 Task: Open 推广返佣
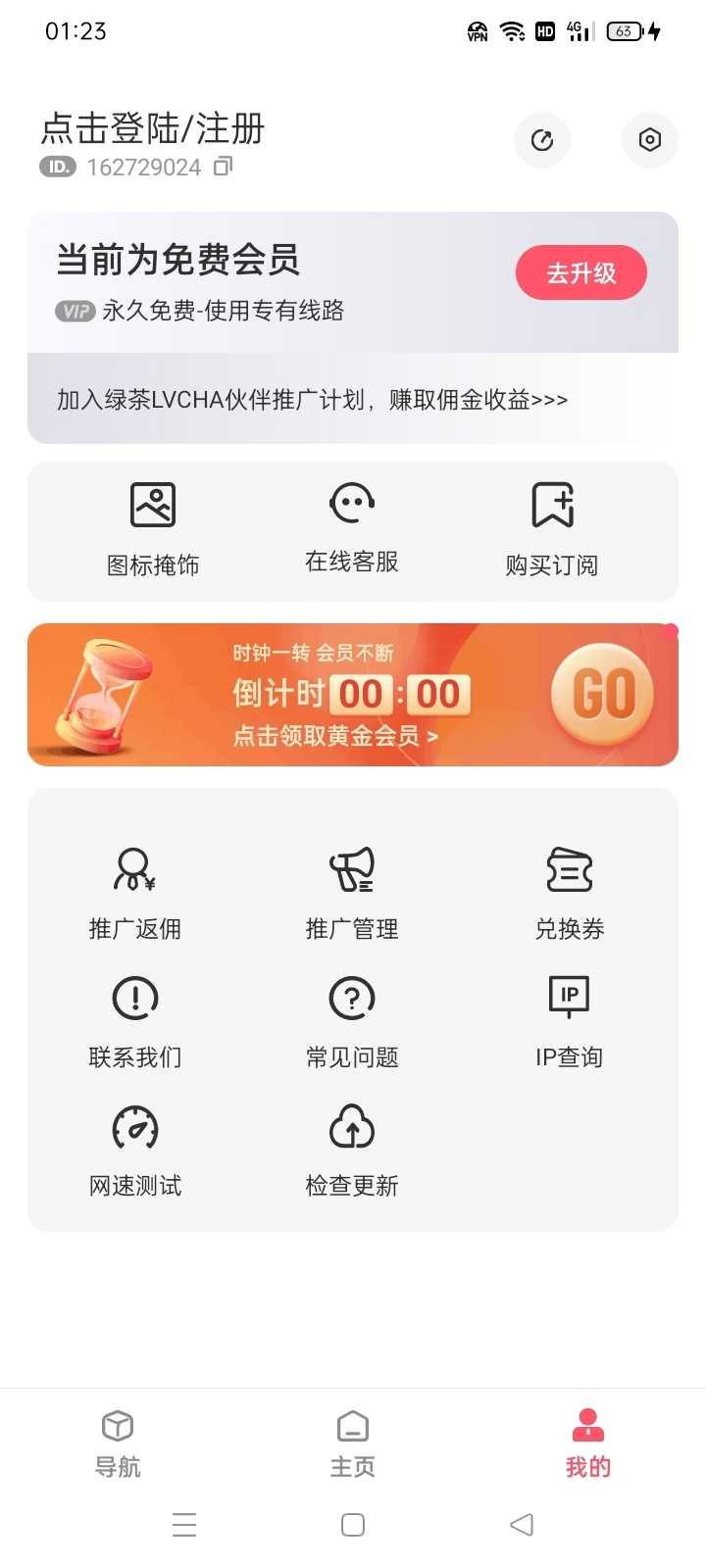[x=135, y=894]
